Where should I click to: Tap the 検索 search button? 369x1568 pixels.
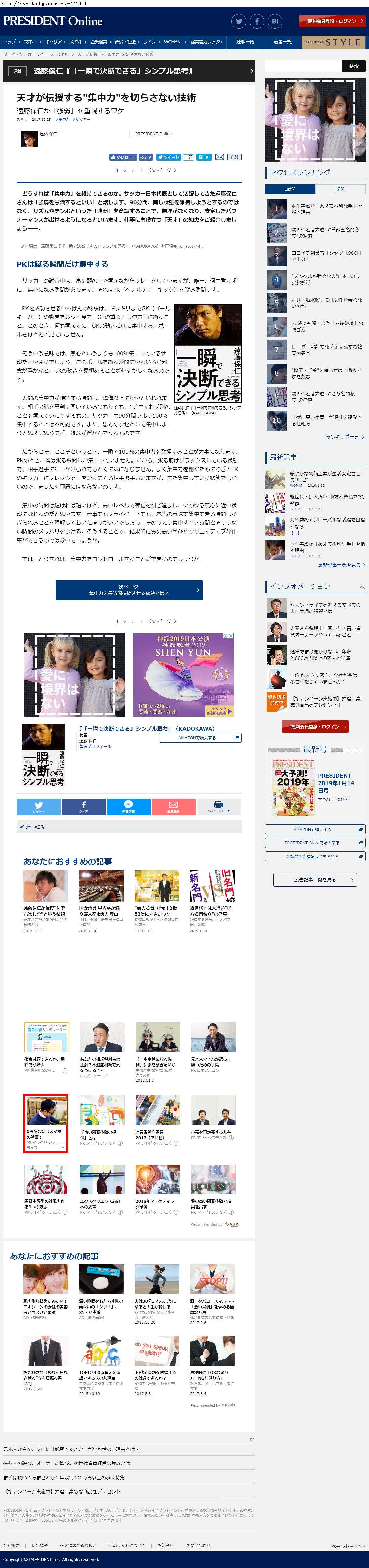click(354, 66)
